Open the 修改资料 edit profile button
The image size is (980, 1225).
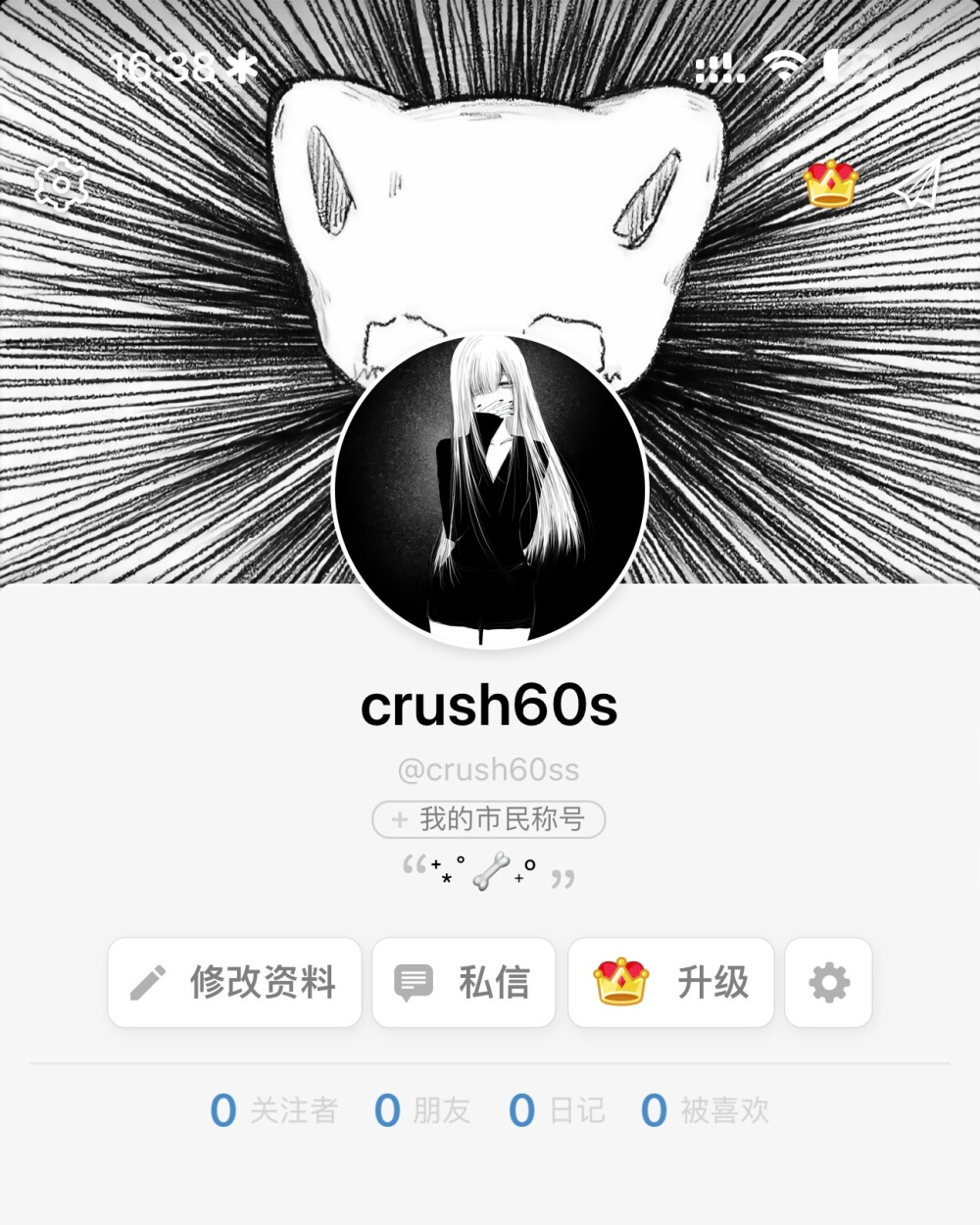click(x=235, y=982)
